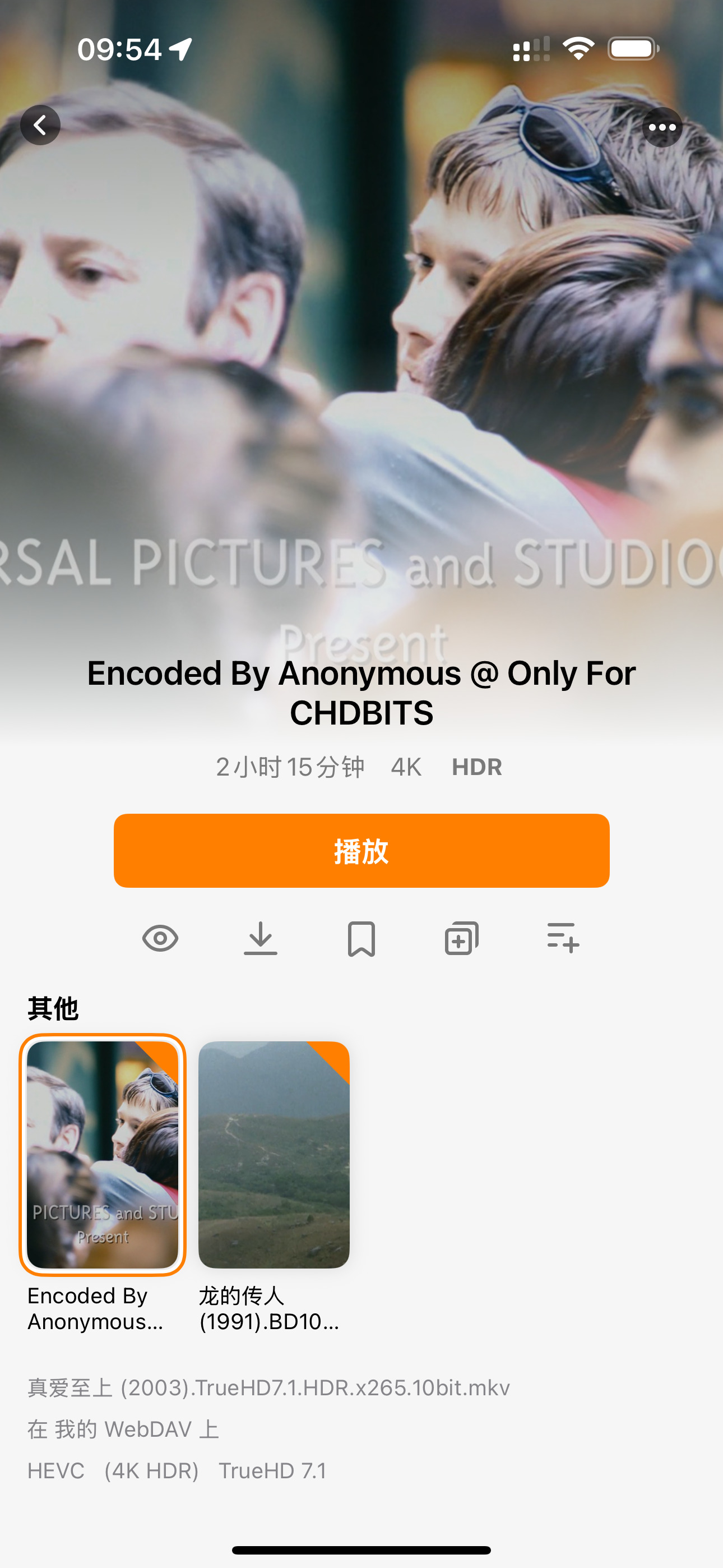Image resolution: width=723 pixels, height=1568 pixels.
Task: Select the Encoded By Anonymous thumbnail
Action: click(x=102, y=1155)
